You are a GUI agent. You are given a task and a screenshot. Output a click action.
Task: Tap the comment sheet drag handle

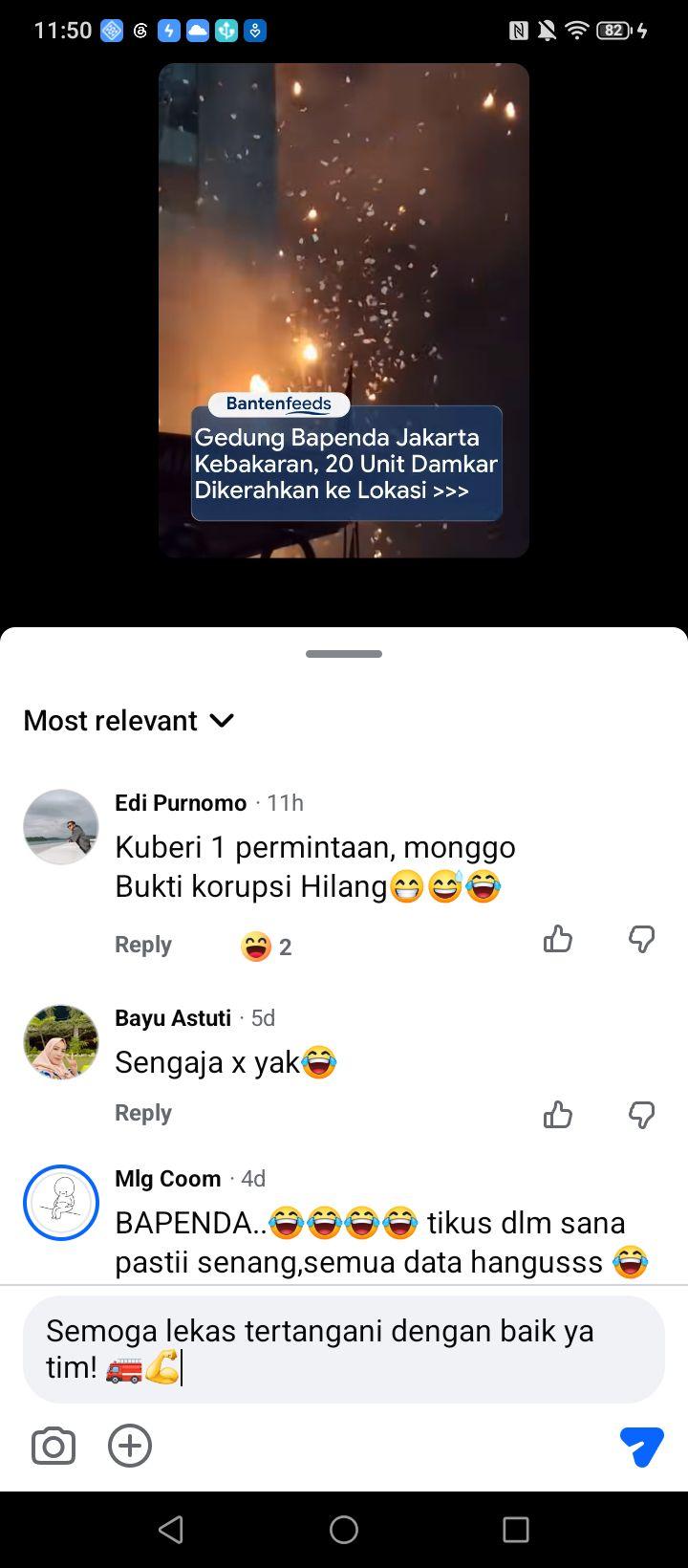click(344, 654)
